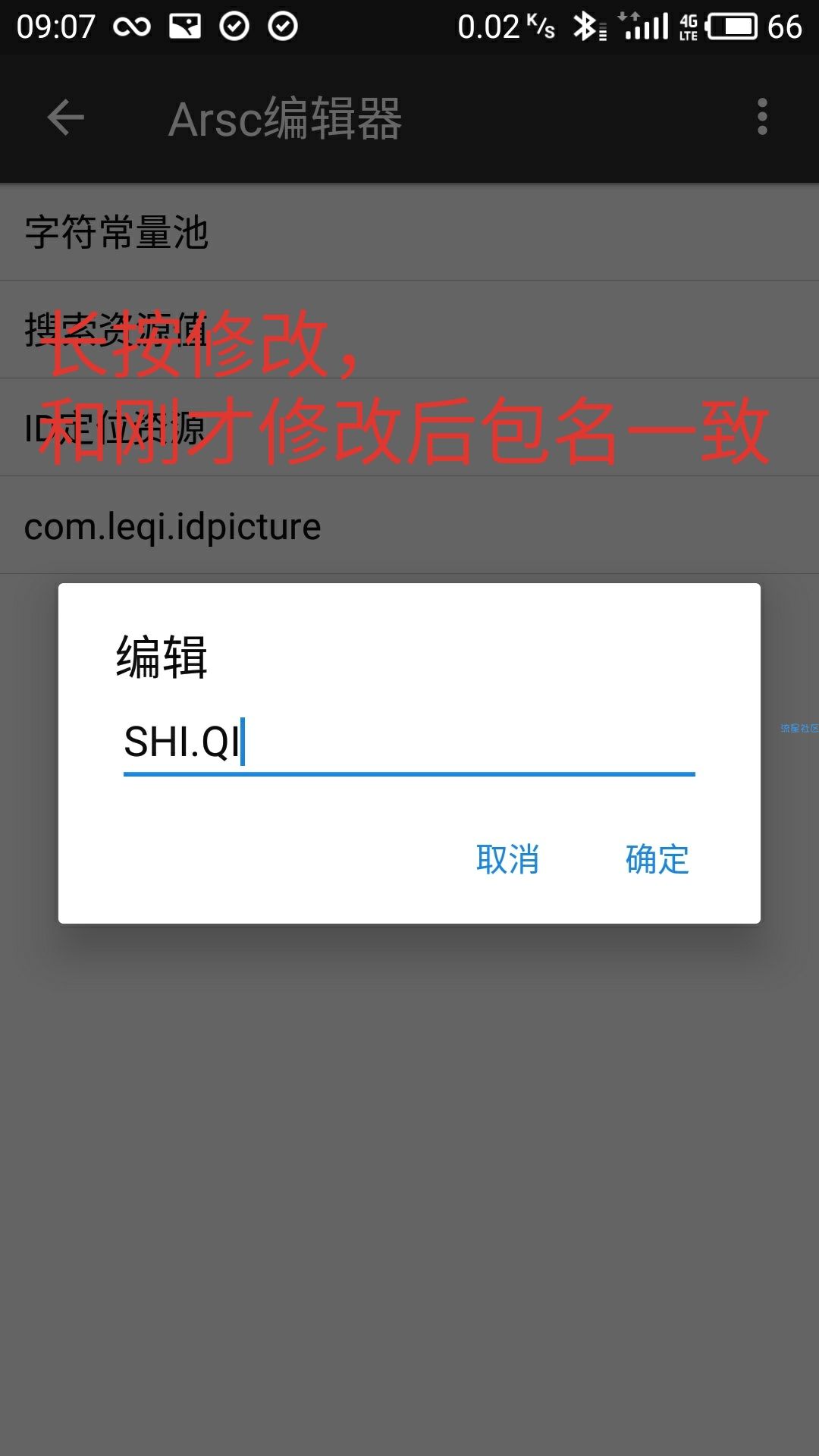Tap the SHI.QI text field

408,742
